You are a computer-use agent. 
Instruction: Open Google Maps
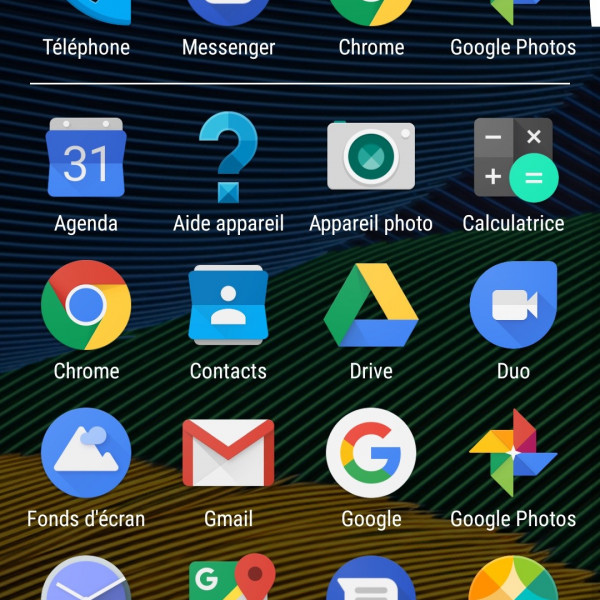pyautogui.click(x=231, y=582)
